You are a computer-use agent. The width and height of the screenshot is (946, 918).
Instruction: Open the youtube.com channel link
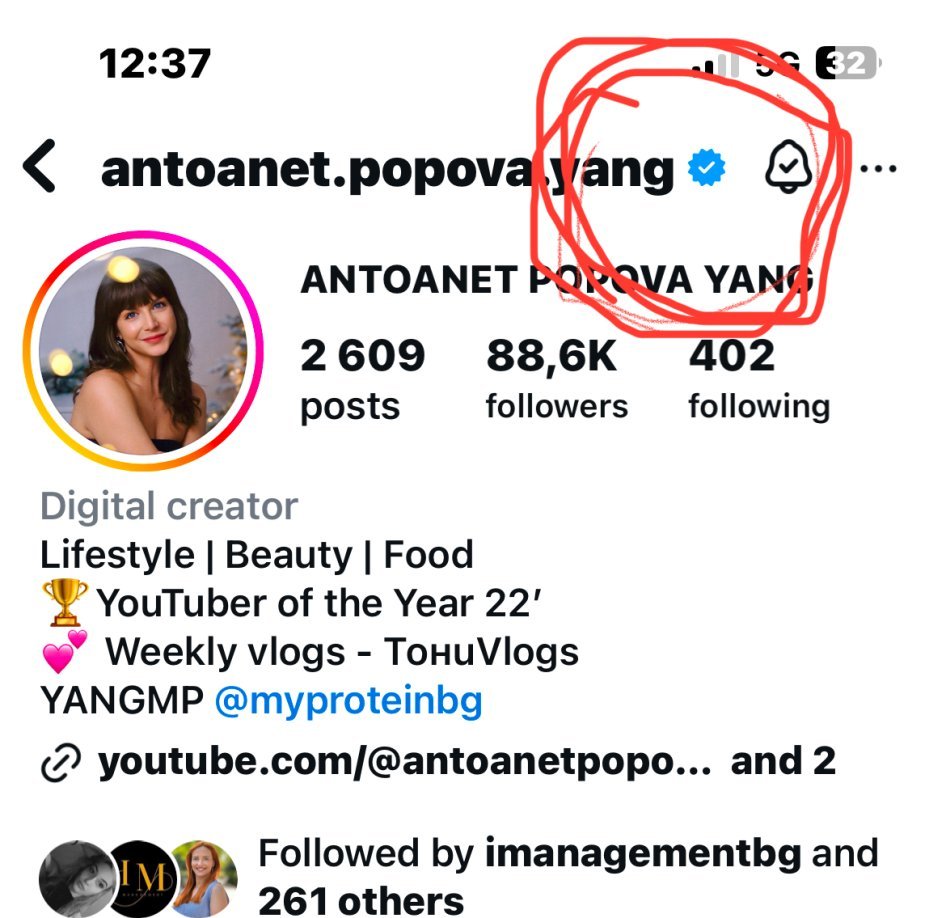tap(404, 762)
